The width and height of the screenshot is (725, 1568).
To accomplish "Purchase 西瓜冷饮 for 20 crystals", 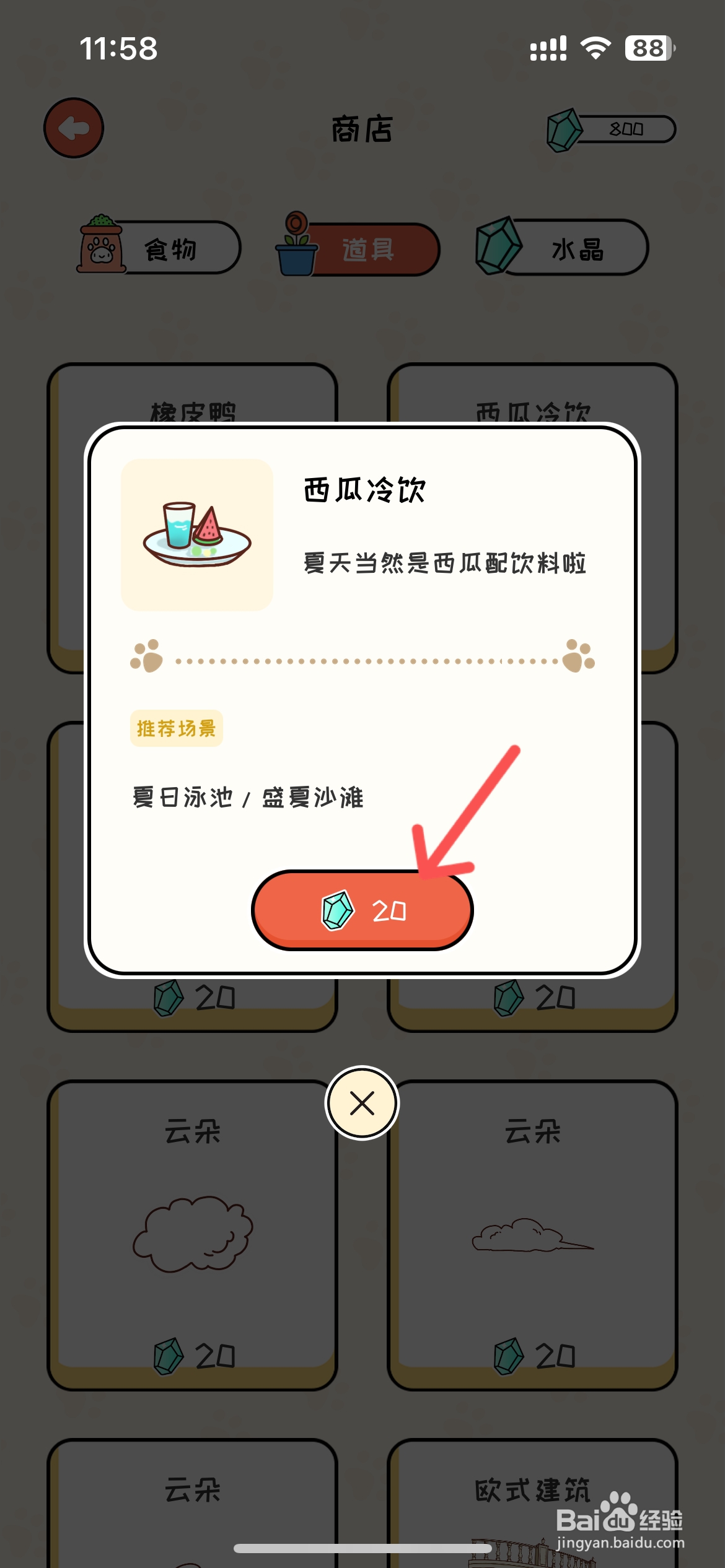I will pyautogui.click(x=362, y=910).
